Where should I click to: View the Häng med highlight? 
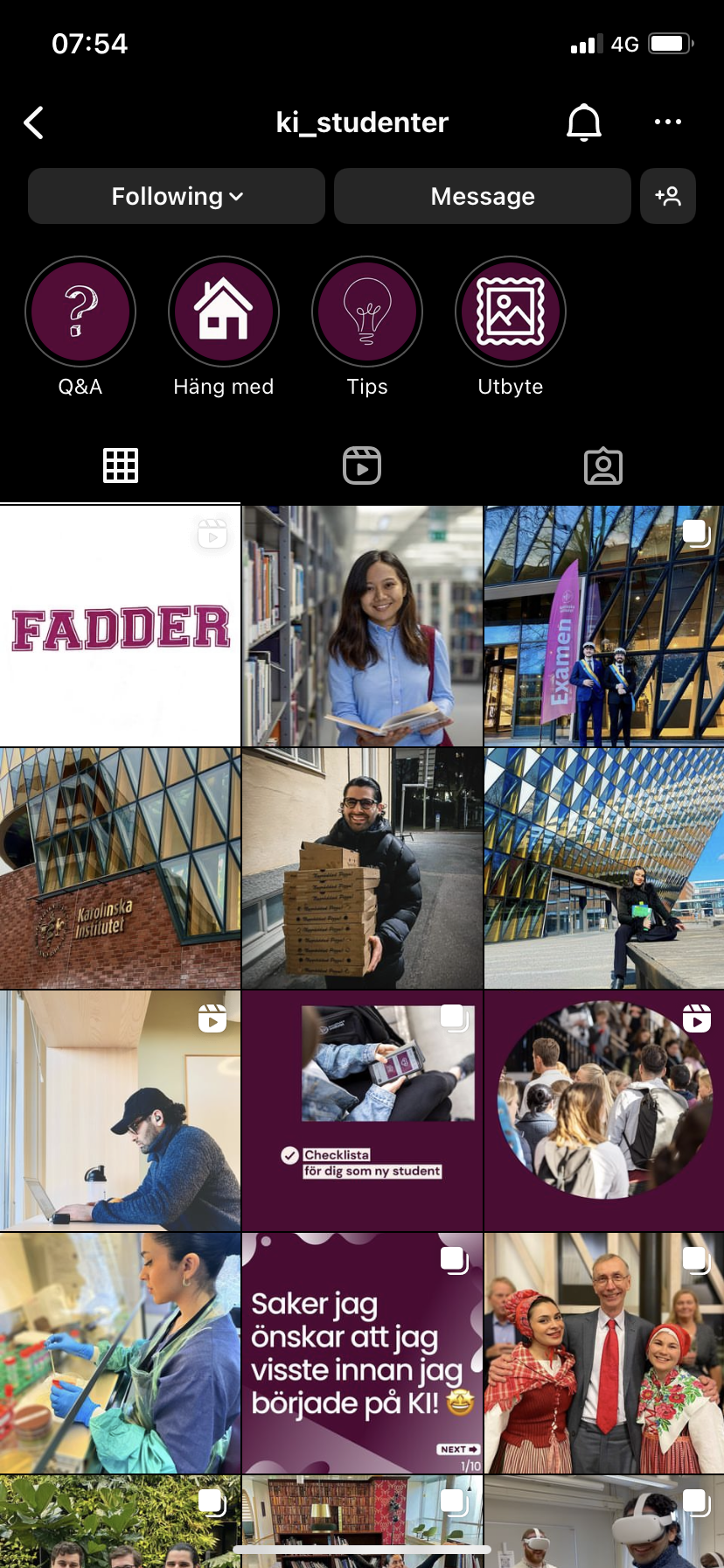224,311
